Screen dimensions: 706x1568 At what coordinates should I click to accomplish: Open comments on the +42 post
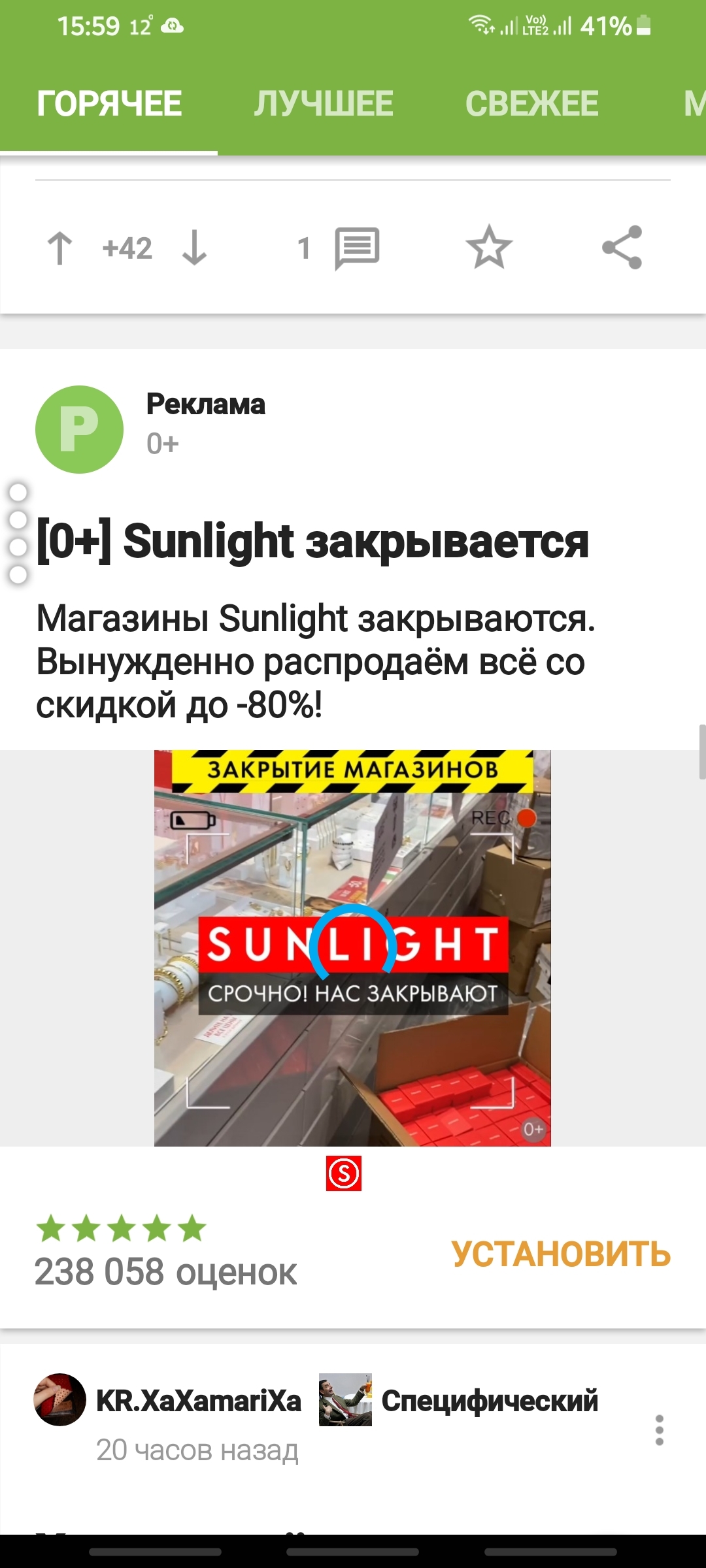coord(356,248)
